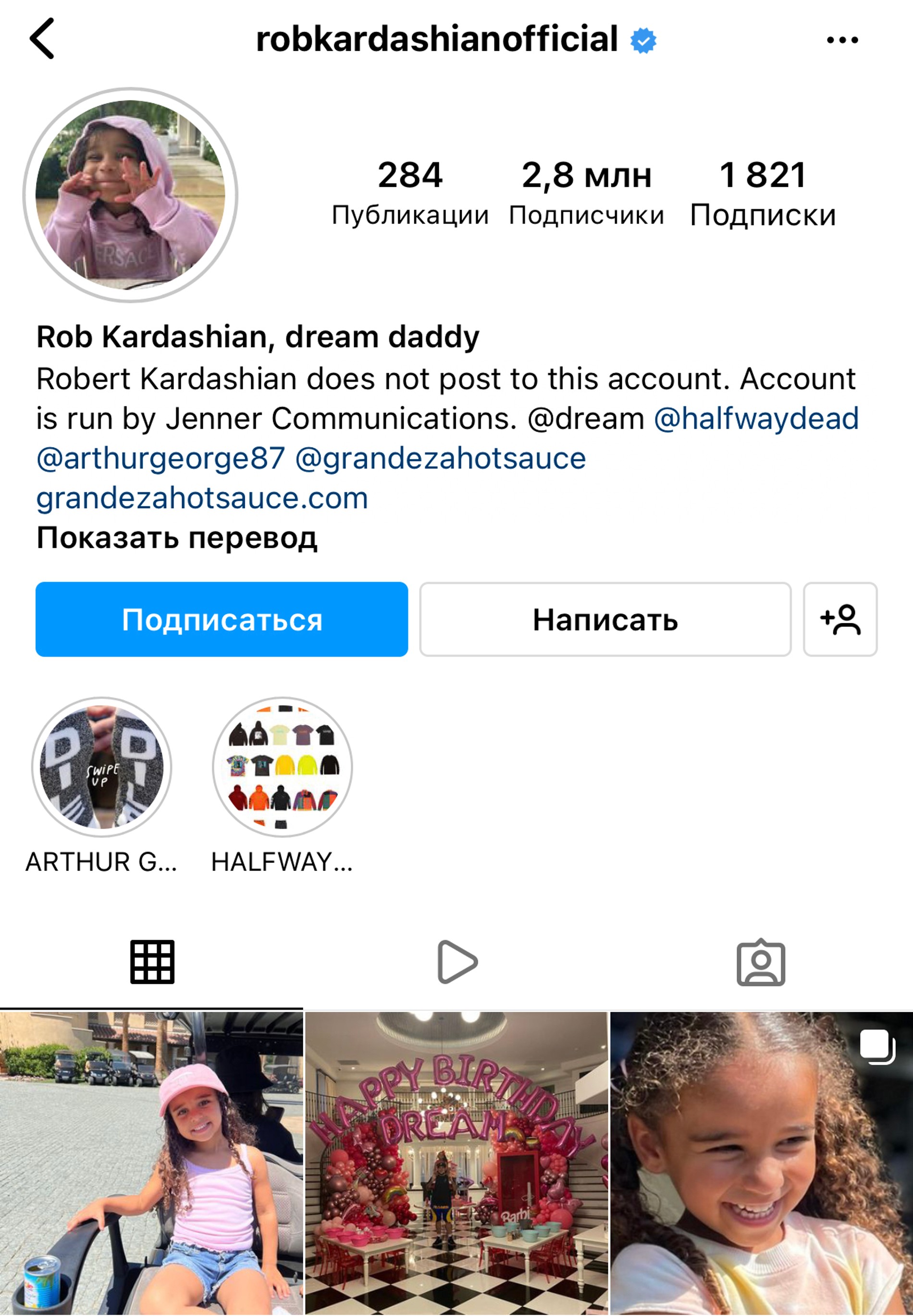
Task: Show suggested accounts with add-person icon
Action: tap(839, 619)
